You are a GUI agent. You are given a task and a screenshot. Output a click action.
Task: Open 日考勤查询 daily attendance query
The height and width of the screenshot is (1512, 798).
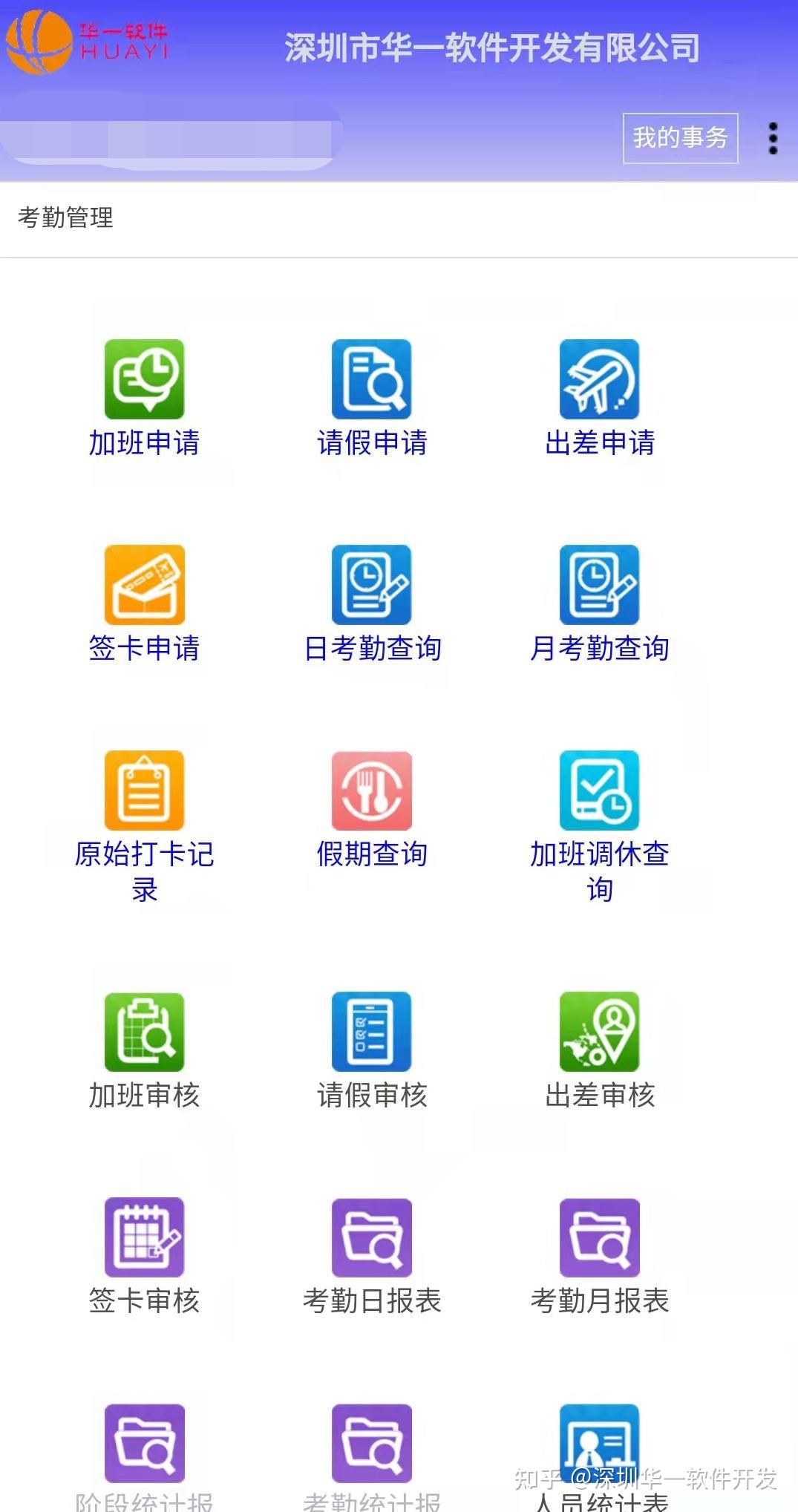click(372, 604)
